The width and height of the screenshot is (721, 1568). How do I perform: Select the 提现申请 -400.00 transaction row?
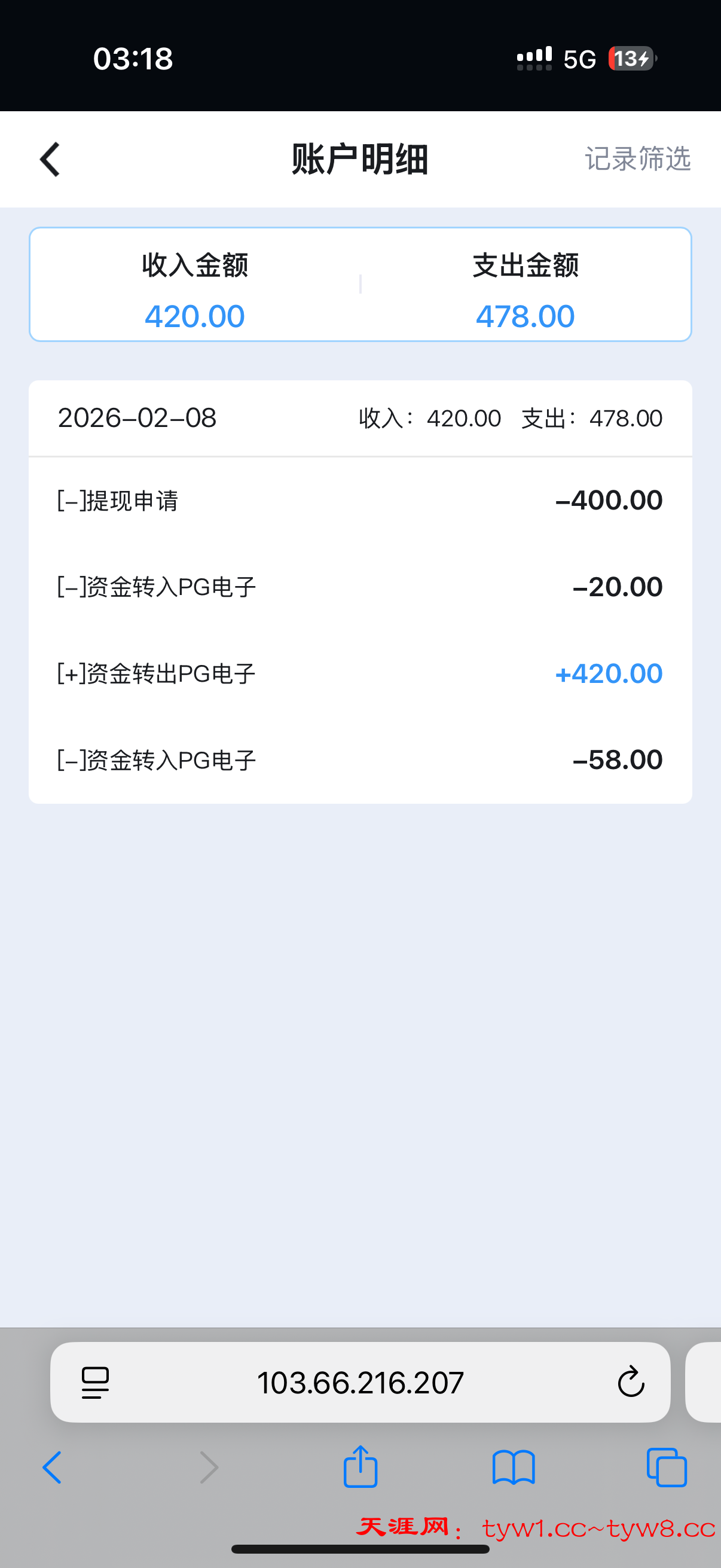click(360, 499)
